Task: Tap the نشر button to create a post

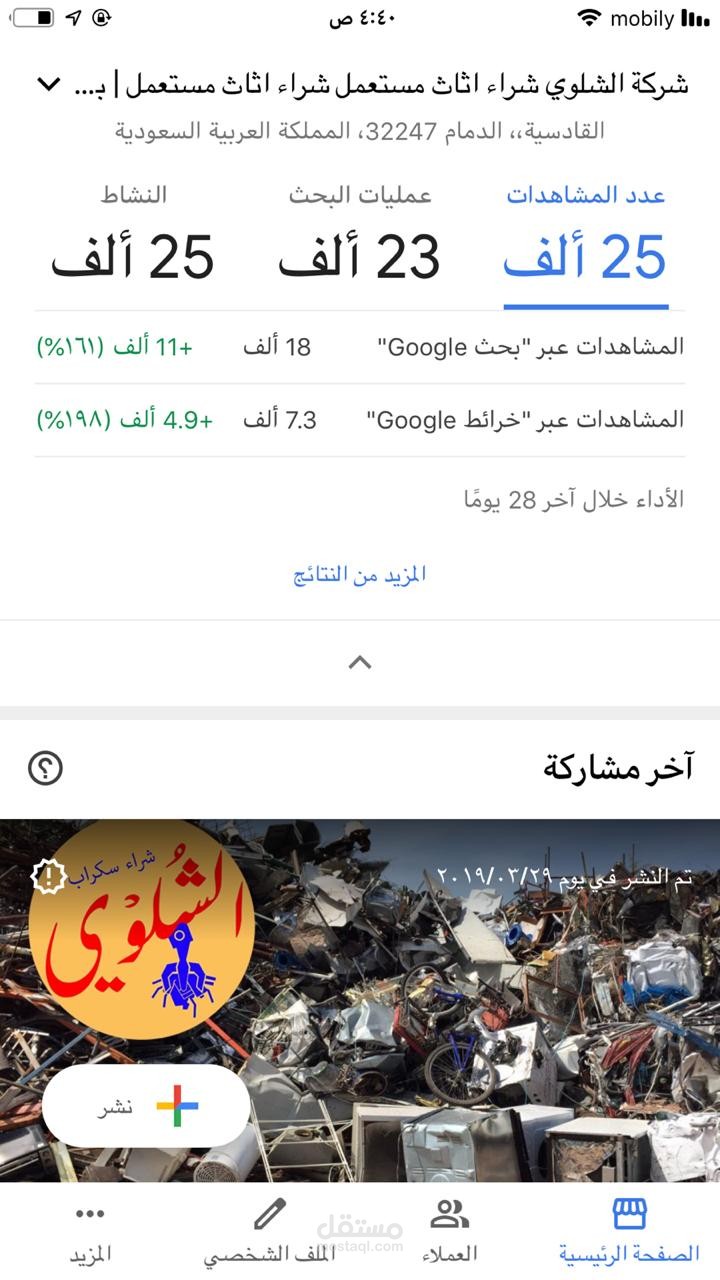Action: pos(146,1105)
